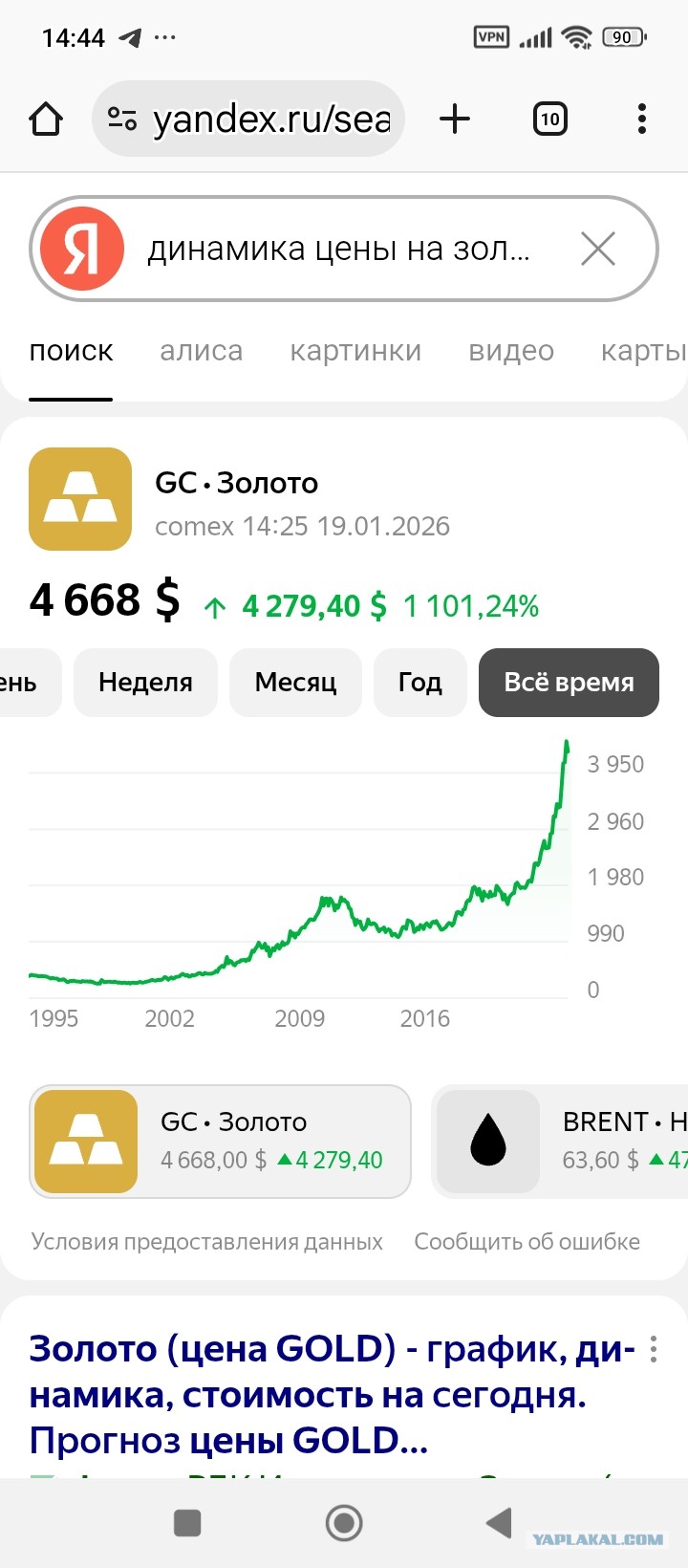Tap the yandex.ru address bar

pos(248,120)
